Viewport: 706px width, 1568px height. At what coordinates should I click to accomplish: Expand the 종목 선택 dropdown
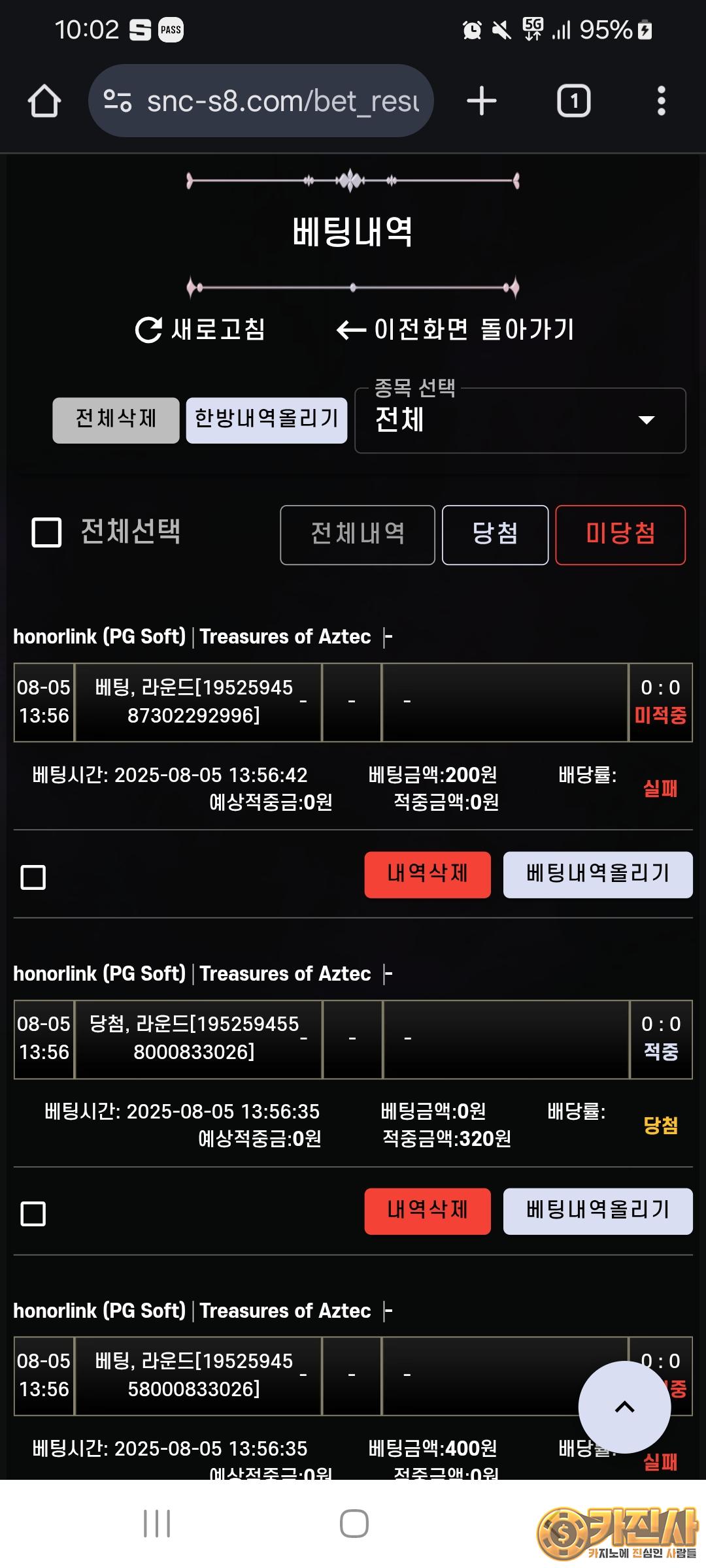[520, 420]
